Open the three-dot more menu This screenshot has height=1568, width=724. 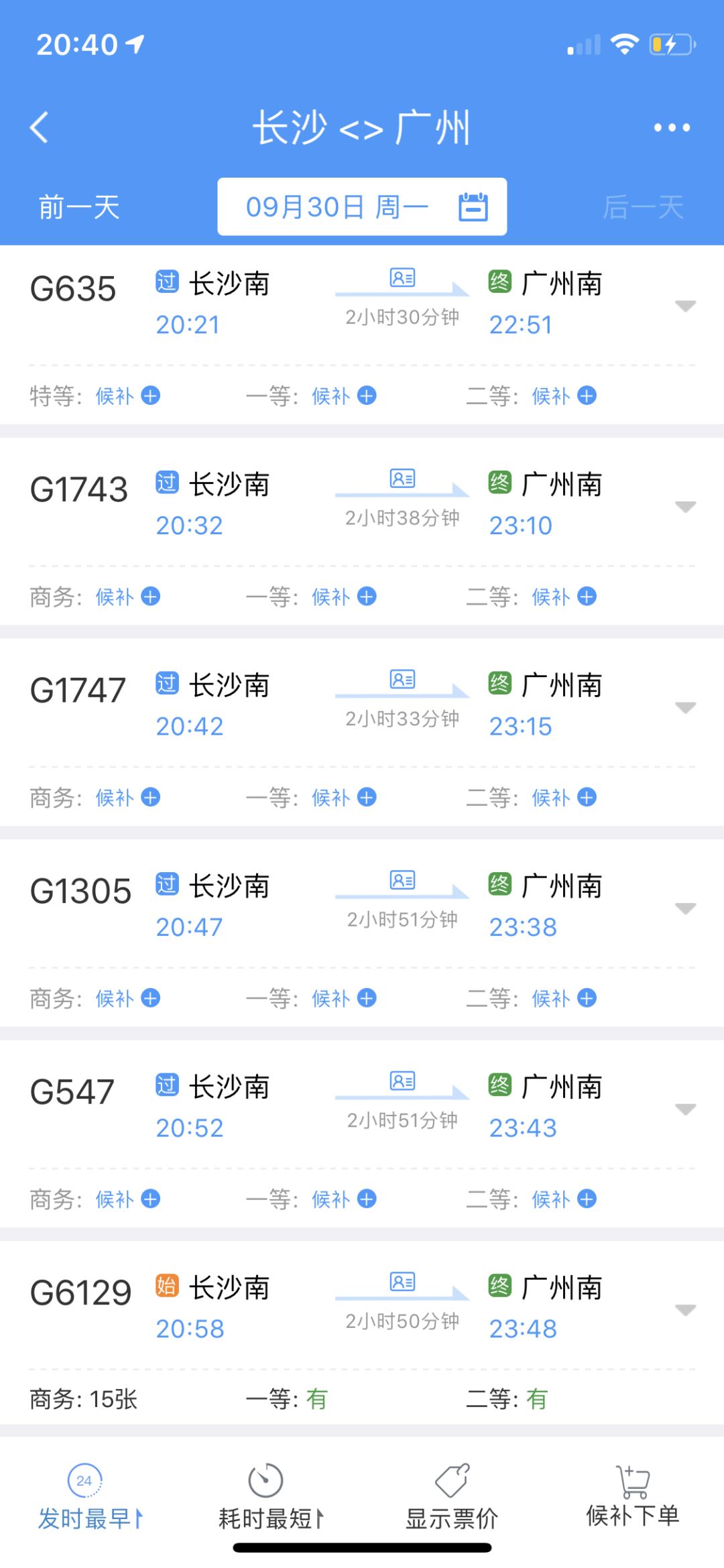[672, 127]
